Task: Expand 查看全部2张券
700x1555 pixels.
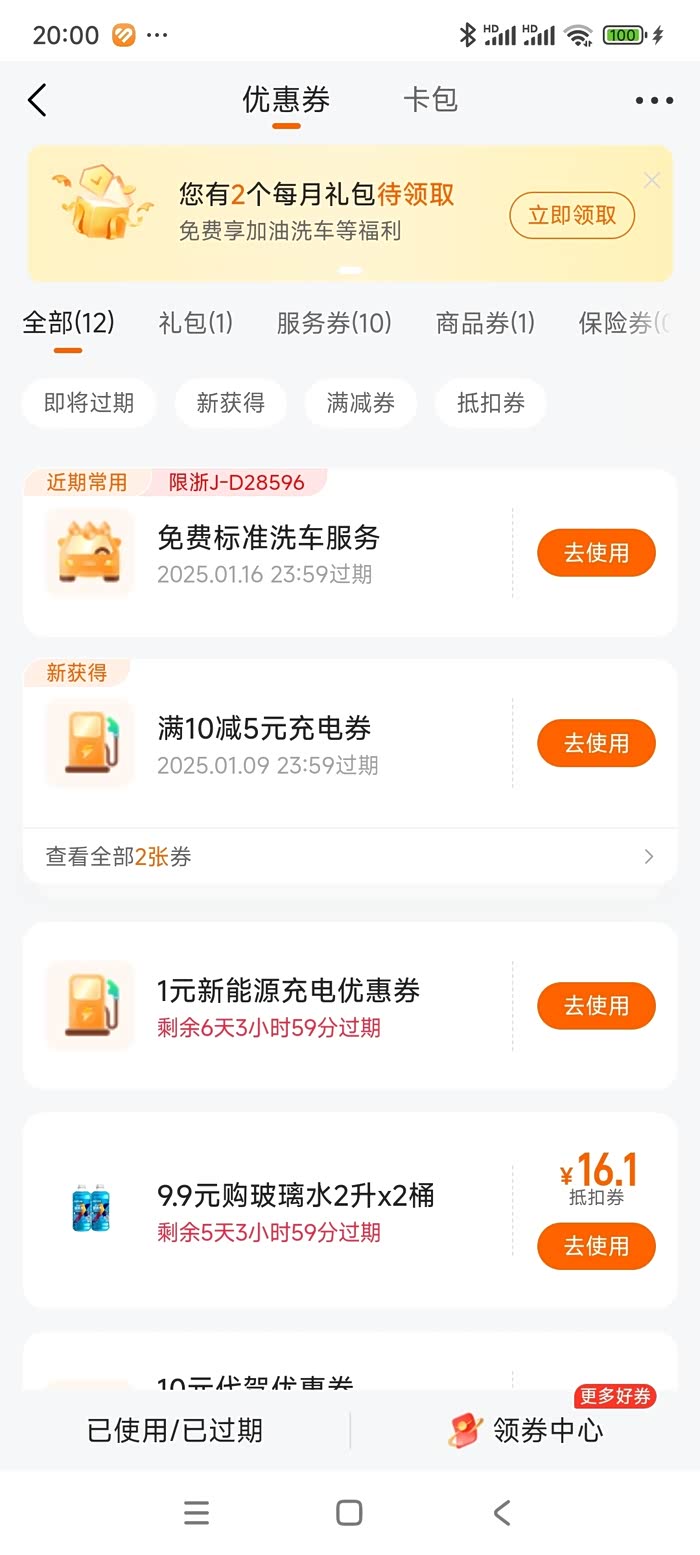Action: coord(350,856)
